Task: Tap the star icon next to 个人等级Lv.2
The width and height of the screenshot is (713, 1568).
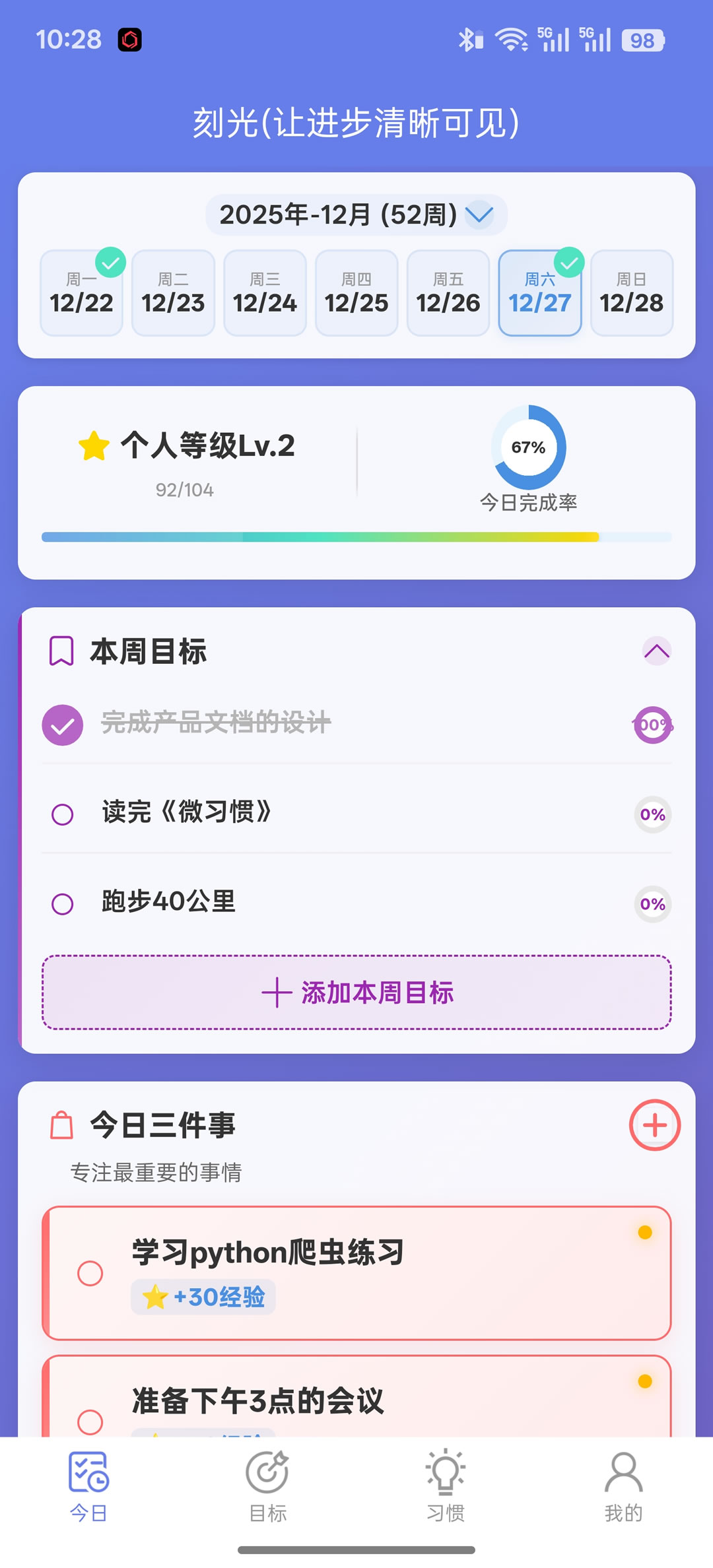Action: click(x=92, y=445)
